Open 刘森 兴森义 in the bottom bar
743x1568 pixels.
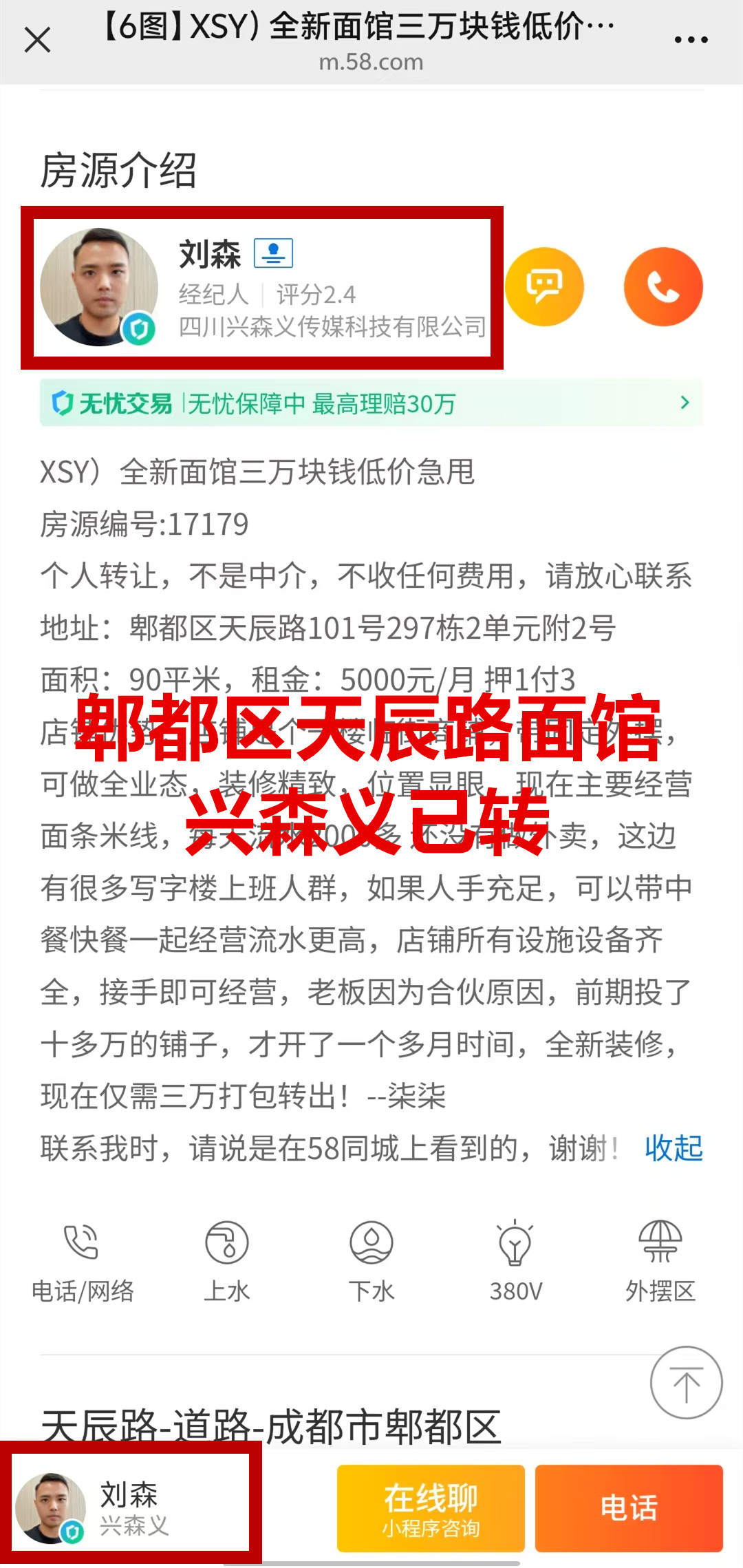tap(129, 1507)
